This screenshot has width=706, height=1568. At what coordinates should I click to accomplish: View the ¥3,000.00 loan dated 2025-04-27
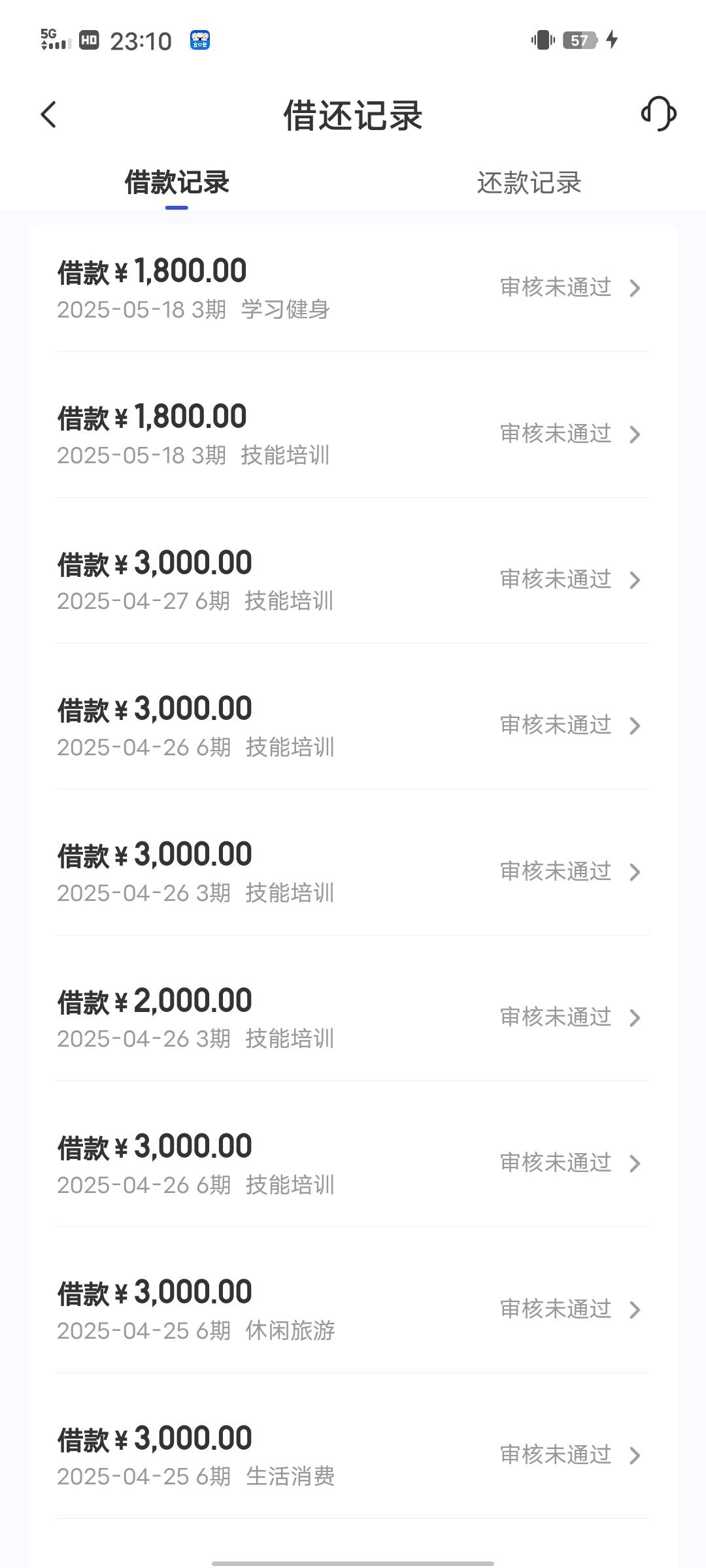click(x=353, y=580)
